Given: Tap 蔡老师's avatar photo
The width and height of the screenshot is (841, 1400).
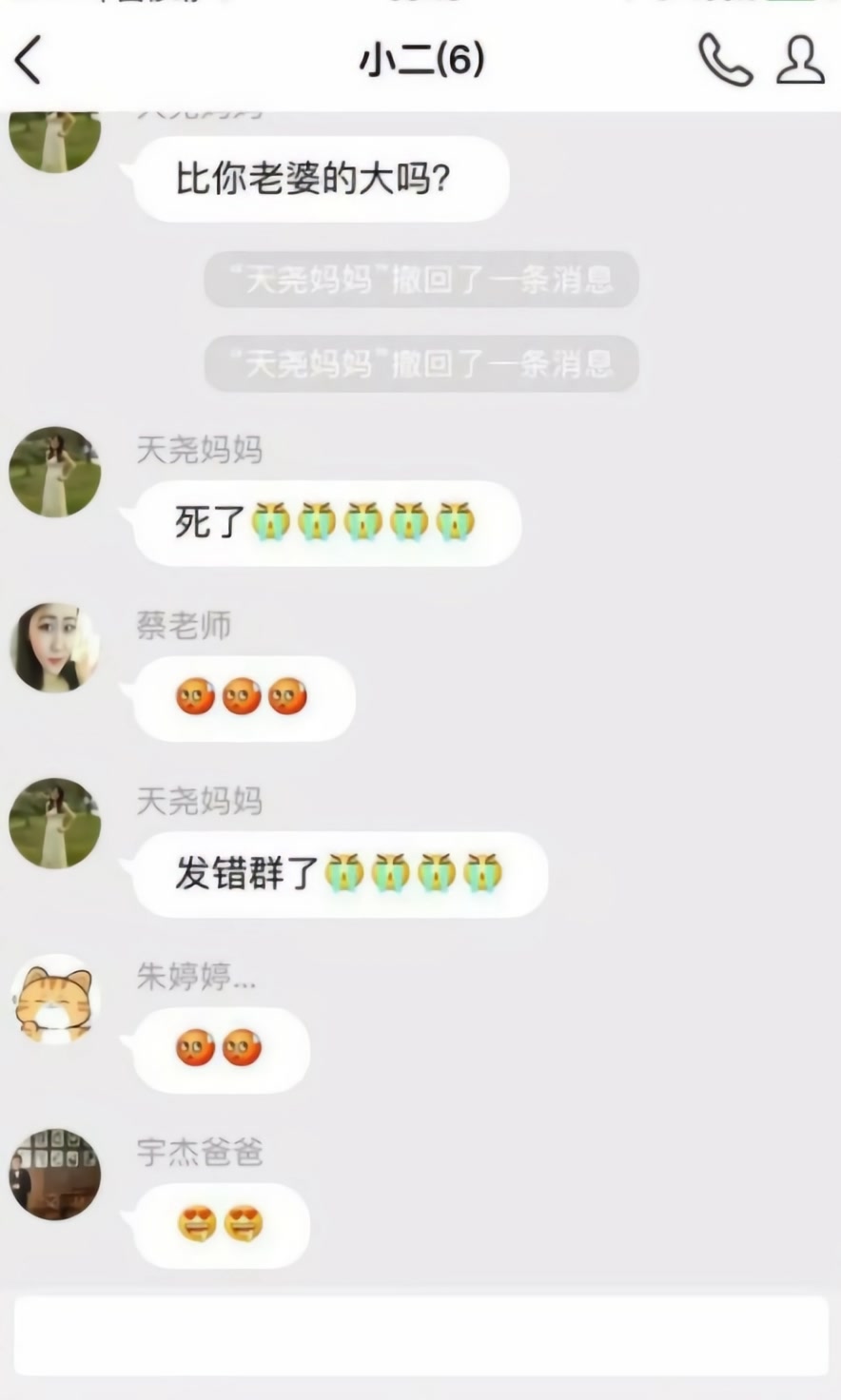Looking at the screenshot, I should coord(54,648).
